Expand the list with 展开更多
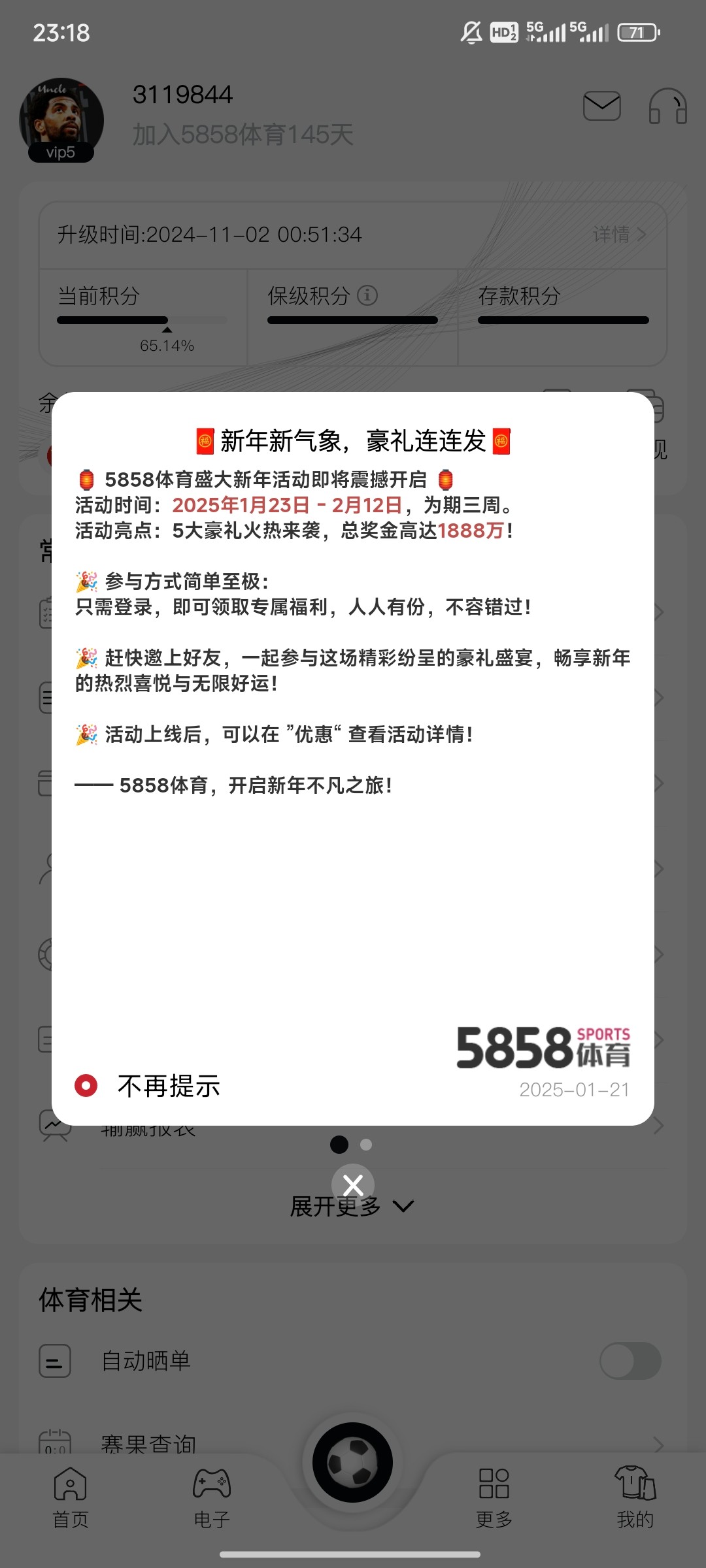The width and height of the screenshot is (706, 1568). 352,1206
